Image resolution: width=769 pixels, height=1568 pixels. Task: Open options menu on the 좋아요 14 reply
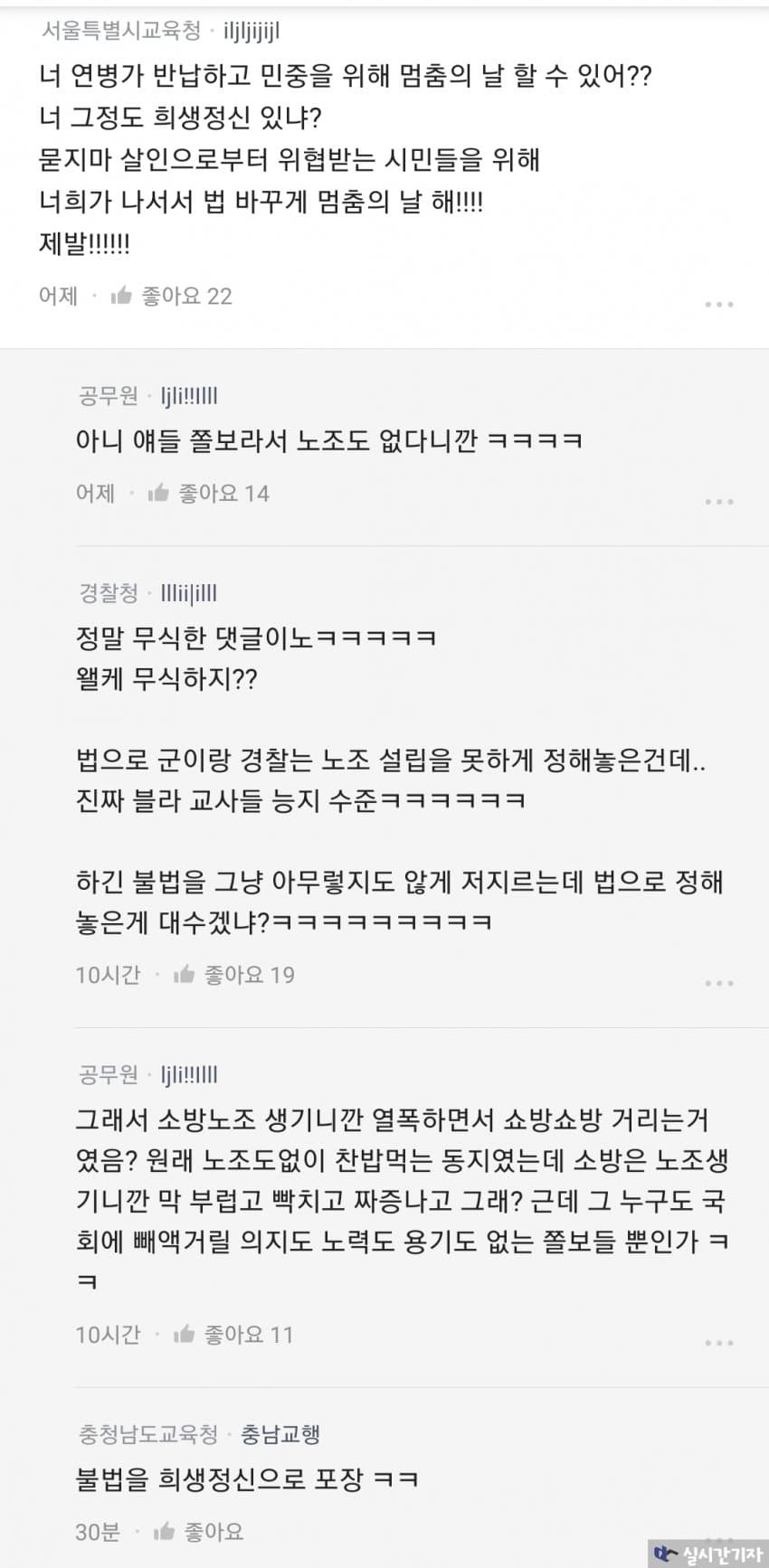click(x=718, y=502)
